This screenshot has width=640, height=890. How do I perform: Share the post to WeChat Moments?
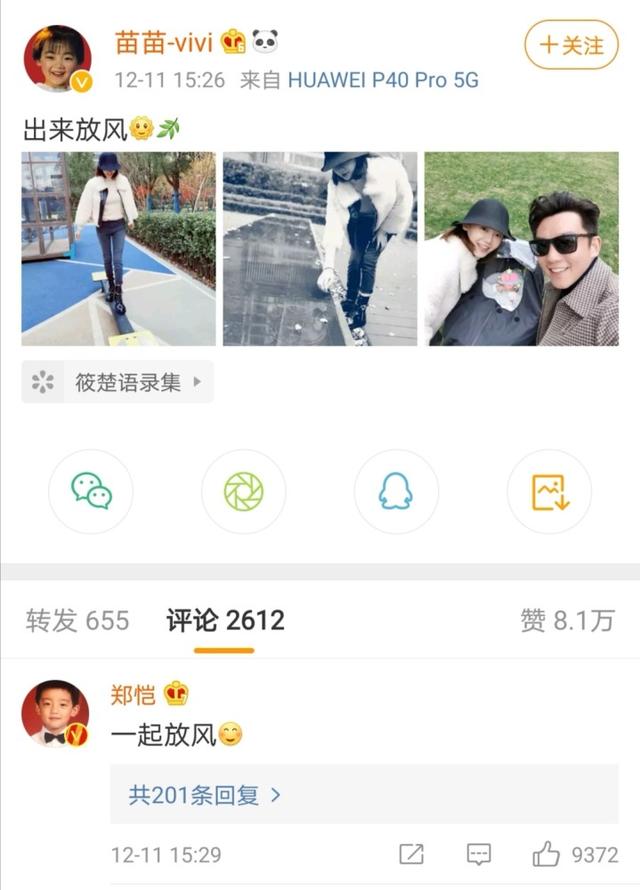click(243, 492)
